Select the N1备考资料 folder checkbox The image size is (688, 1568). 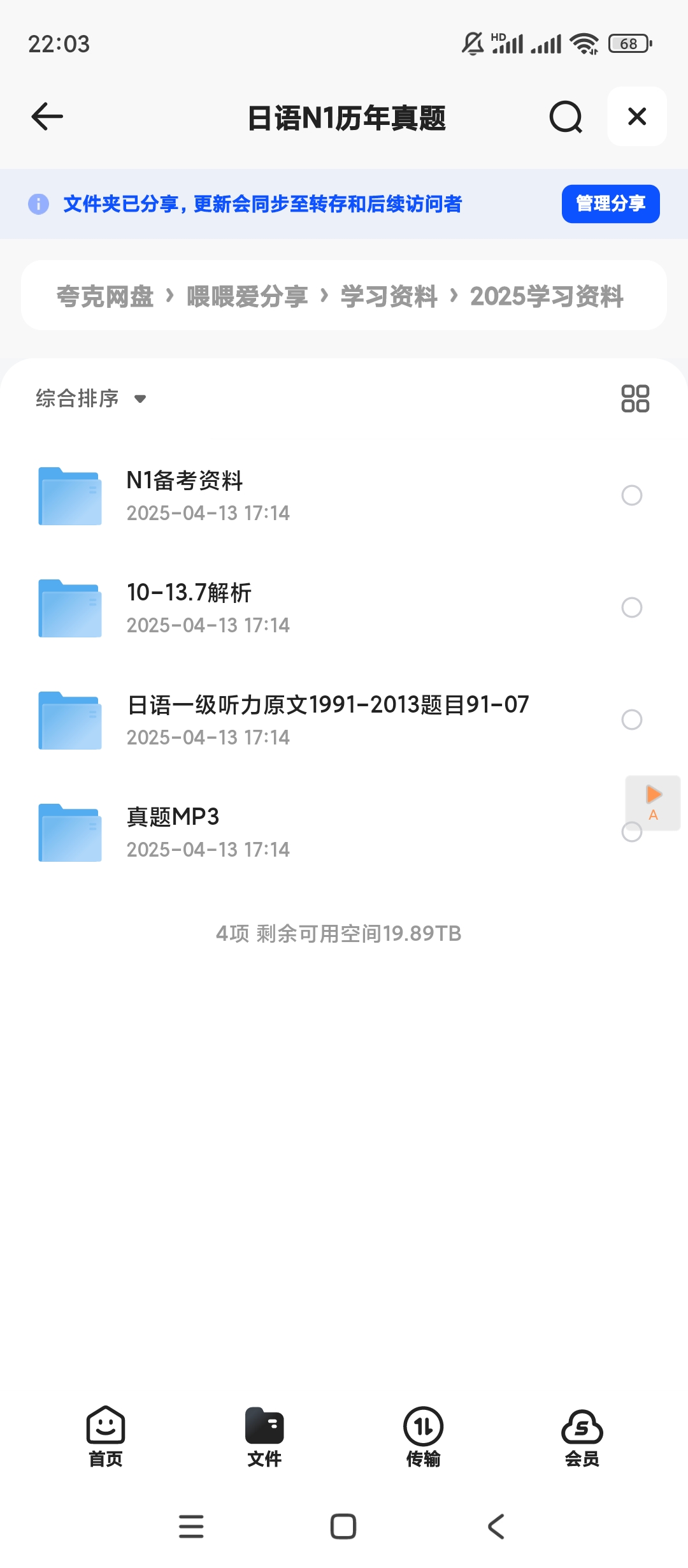[632, 496]
